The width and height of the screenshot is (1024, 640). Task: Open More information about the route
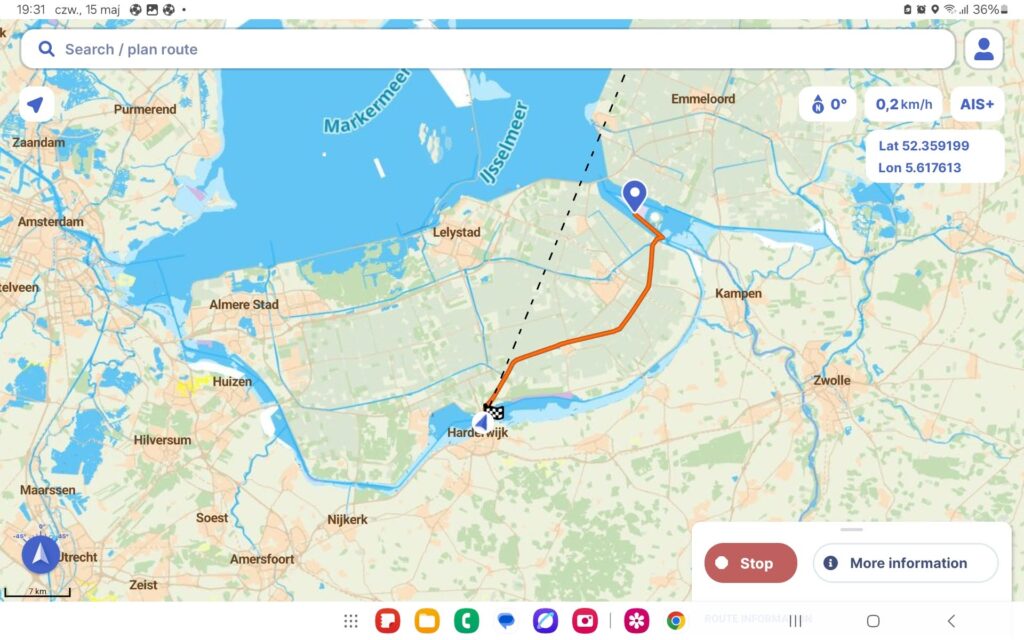906,563
